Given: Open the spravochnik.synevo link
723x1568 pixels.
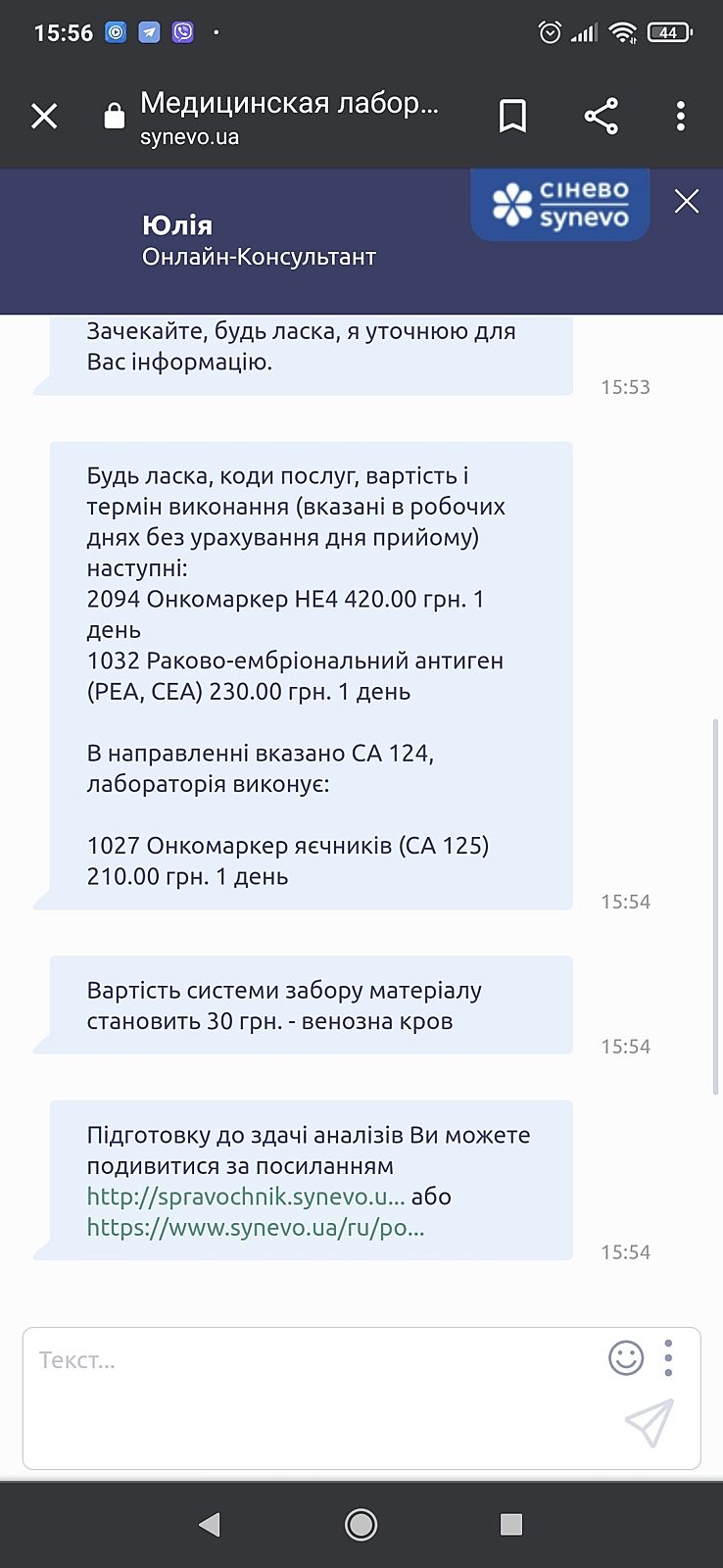Looking at the screenshot, I should tap(245, 1197).
